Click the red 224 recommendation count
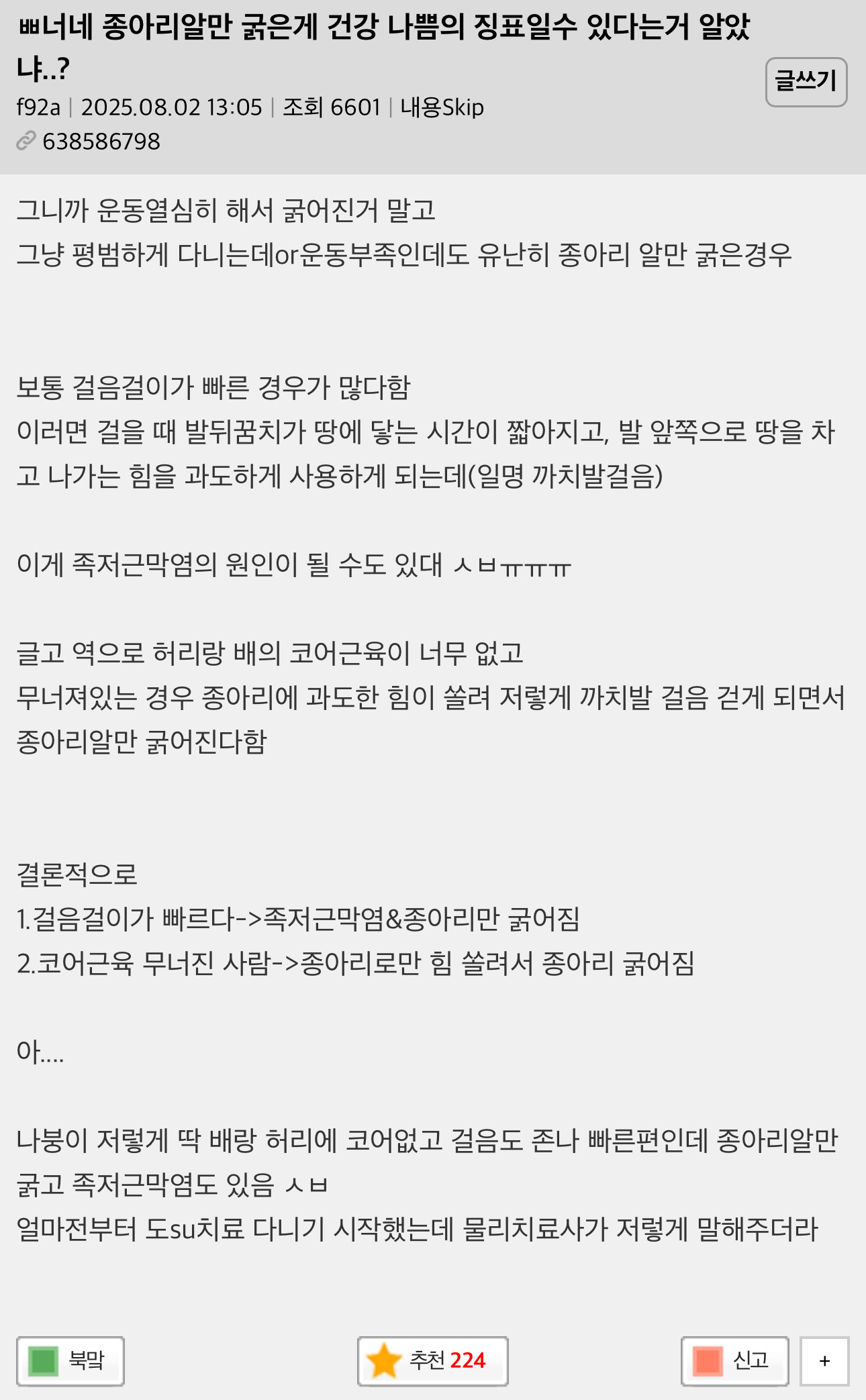866x1400 pixels. coord(468,1361)
